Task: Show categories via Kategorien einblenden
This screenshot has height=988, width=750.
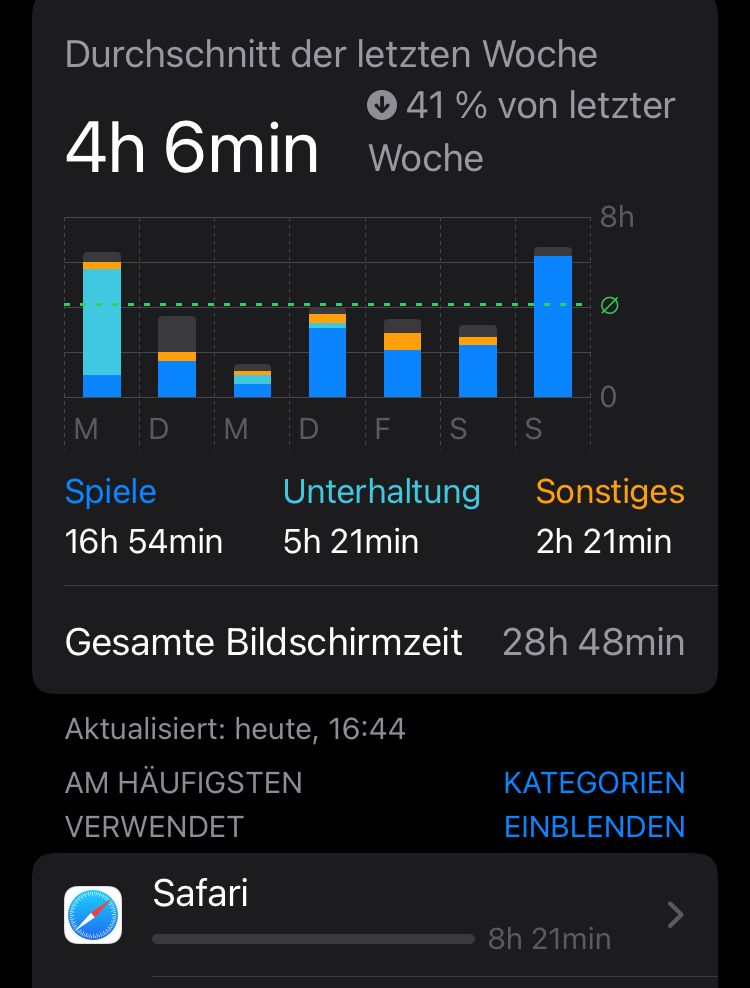Action: coord(594,804)
